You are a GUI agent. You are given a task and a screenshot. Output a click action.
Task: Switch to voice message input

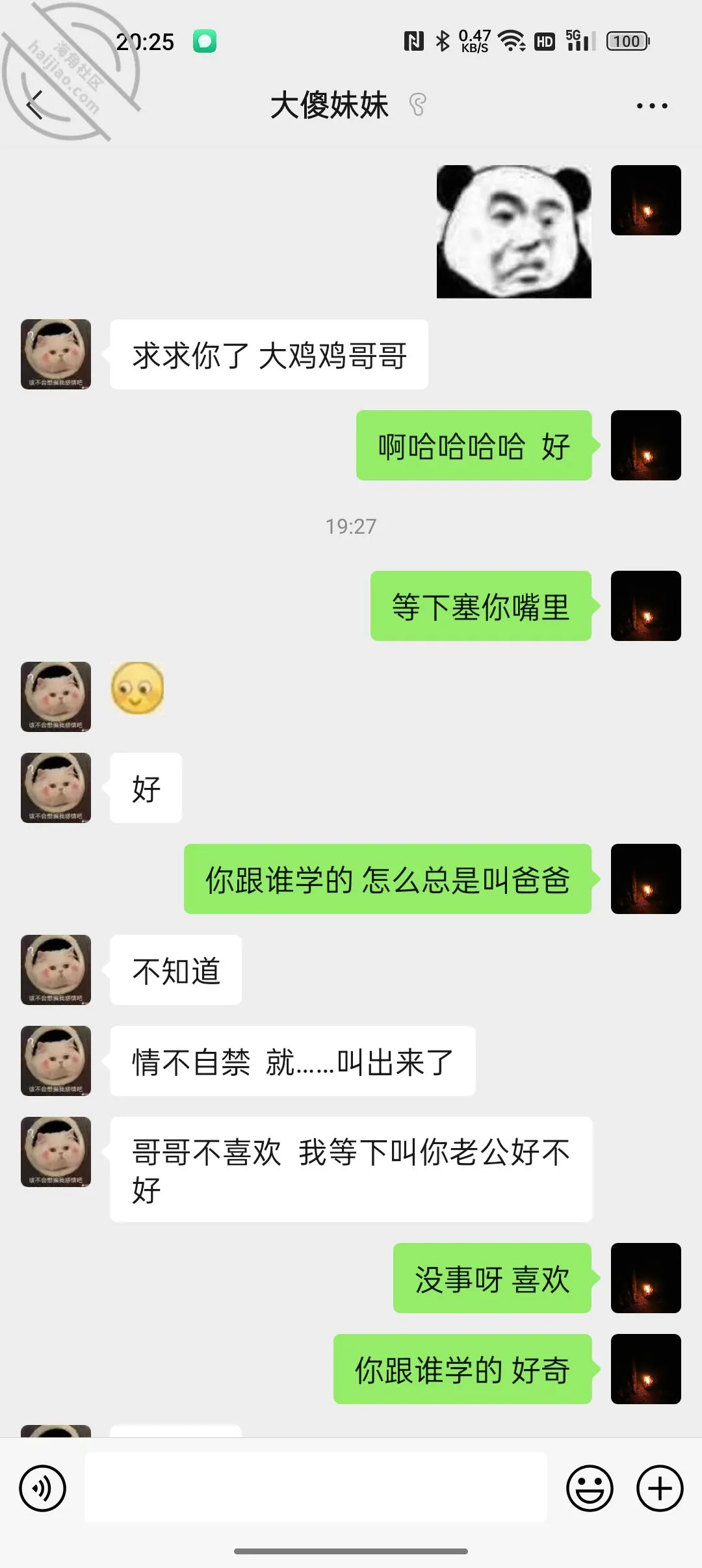(43, 1488)
